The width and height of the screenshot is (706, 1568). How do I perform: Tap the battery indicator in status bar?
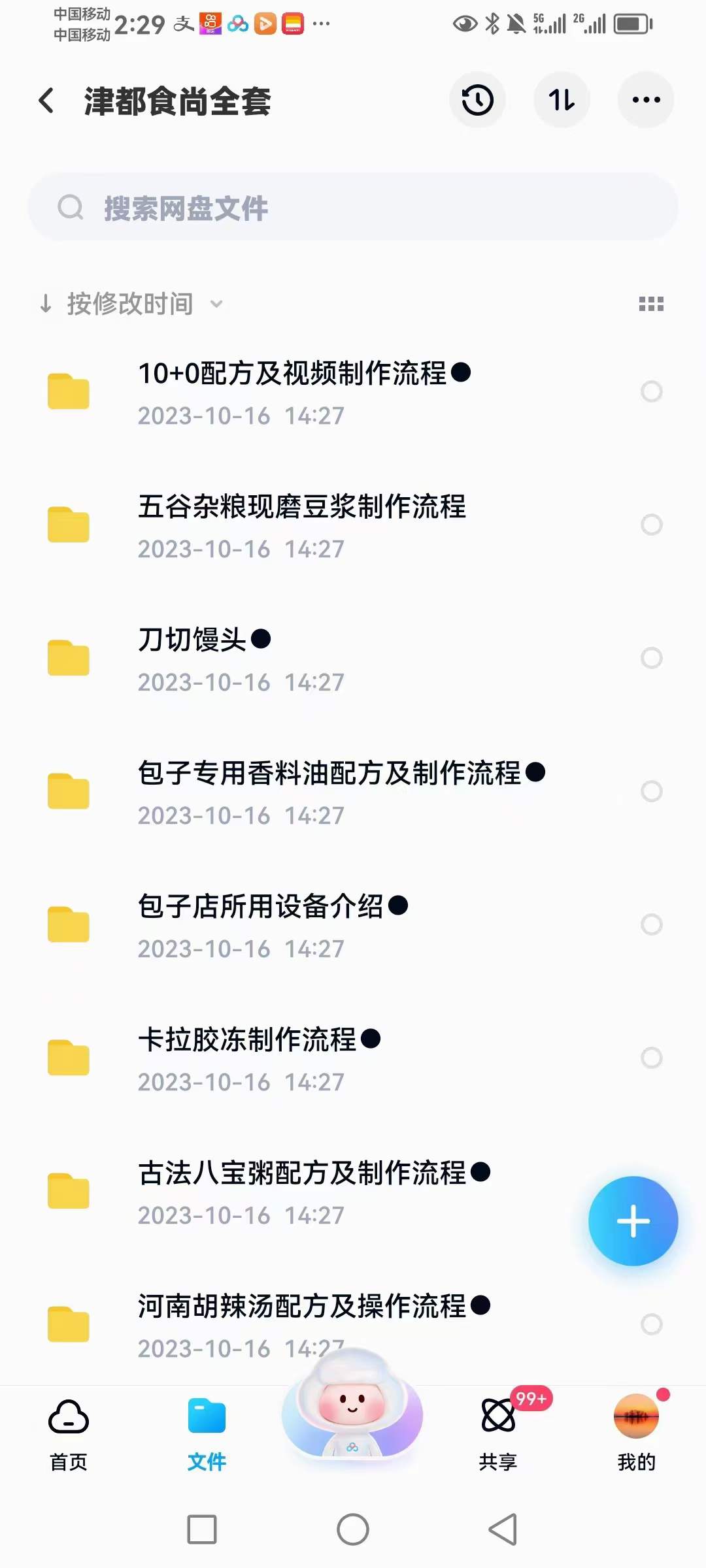(630, 24)
